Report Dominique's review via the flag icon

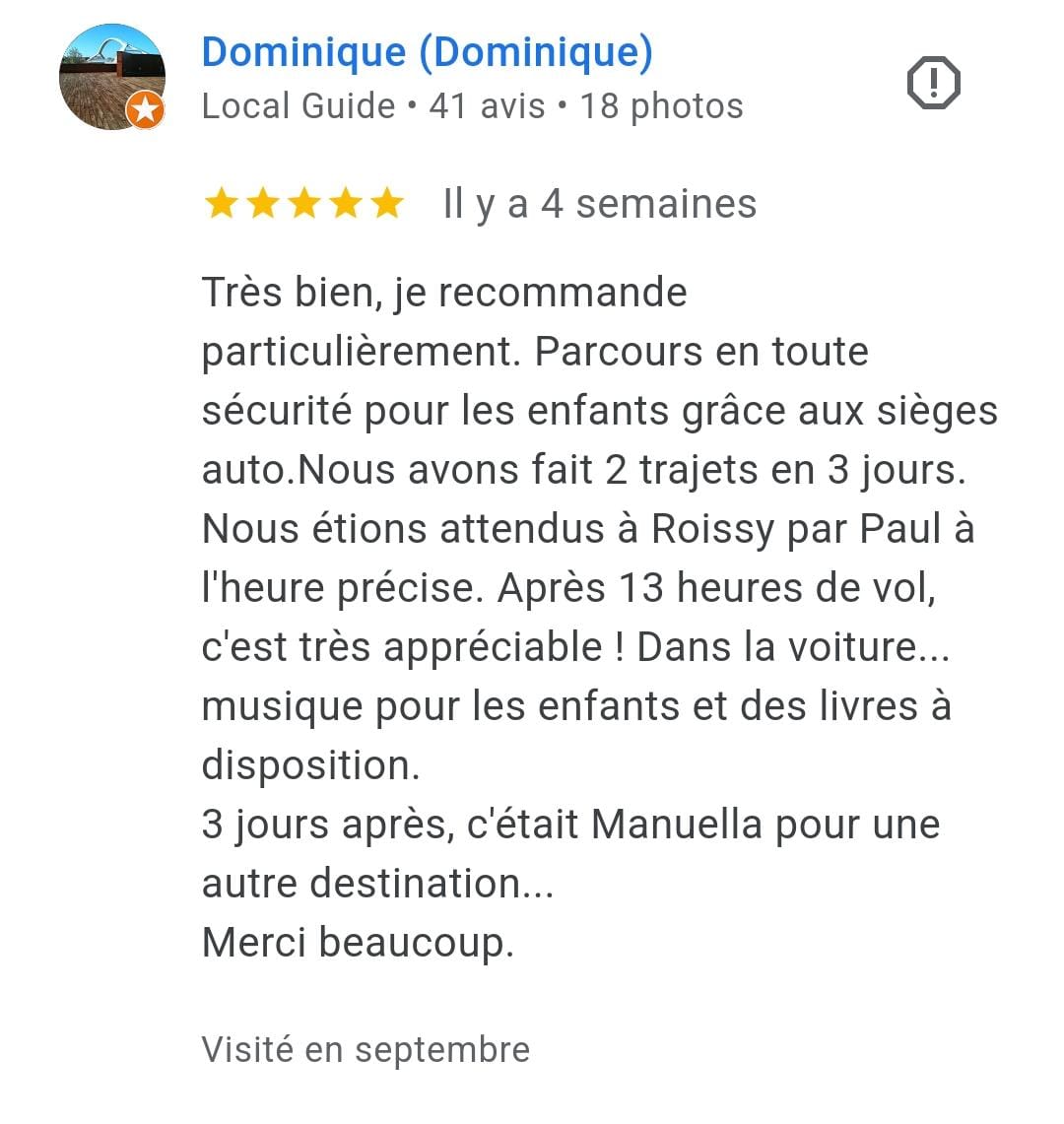pos(932,83)
